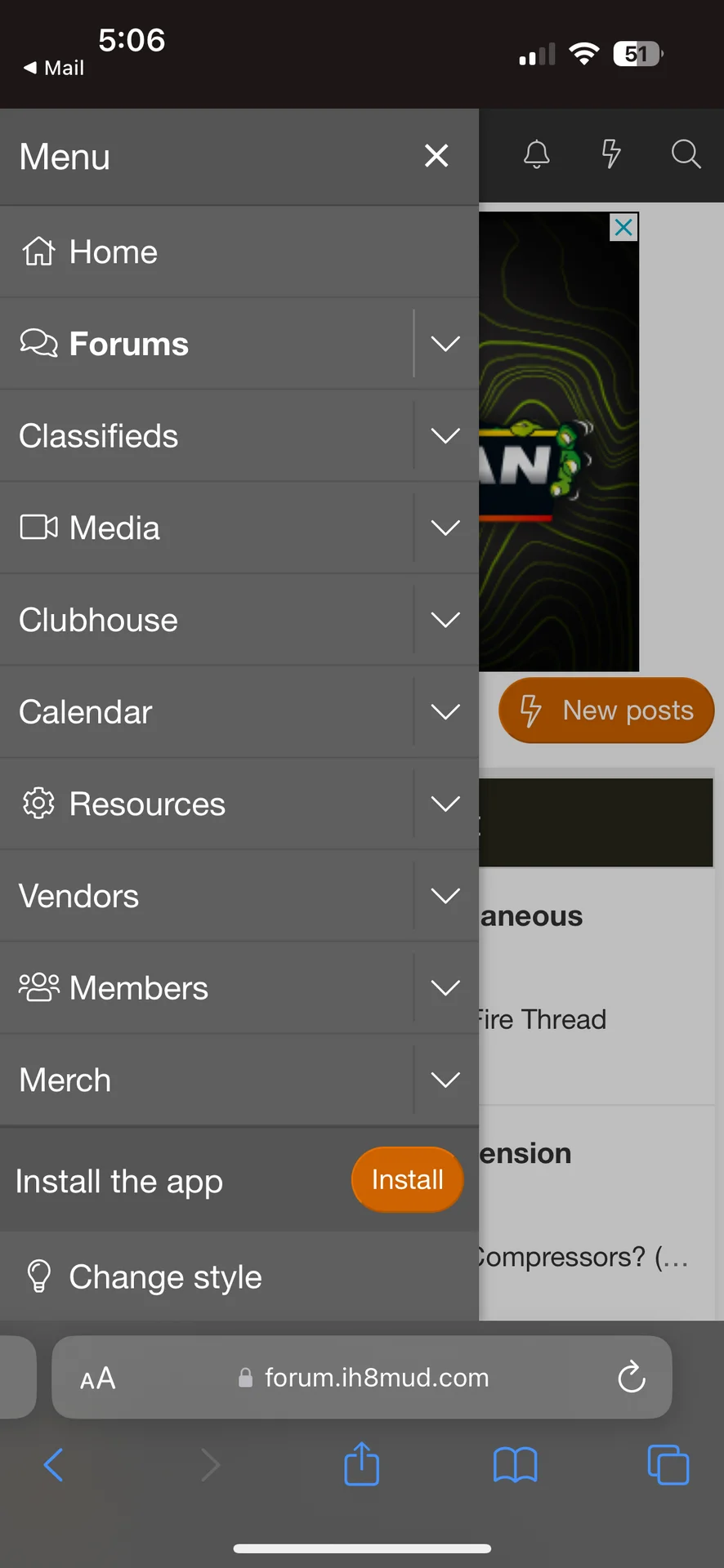
Task: Open the Members section
Action: 138,988
